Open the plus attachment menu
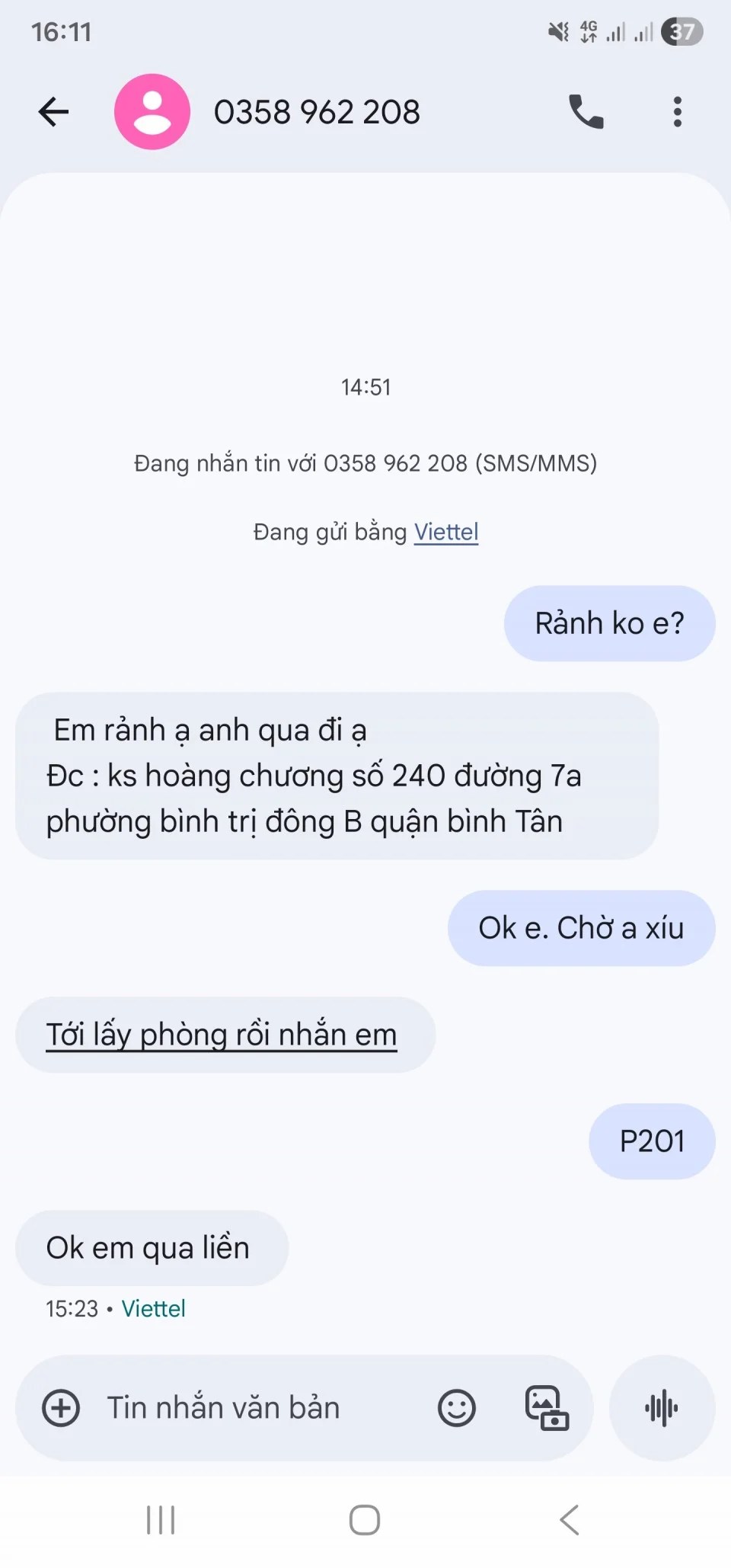731x1568 pixels. 61,1408
